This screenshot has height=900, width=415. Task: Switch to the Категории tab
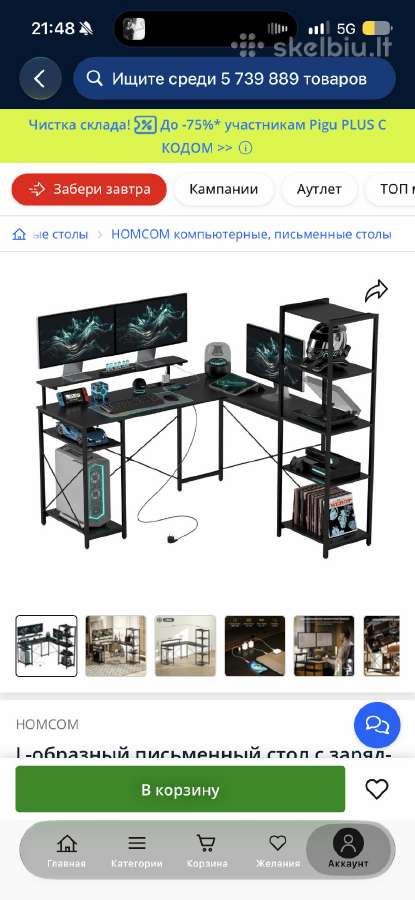point(137,850)
